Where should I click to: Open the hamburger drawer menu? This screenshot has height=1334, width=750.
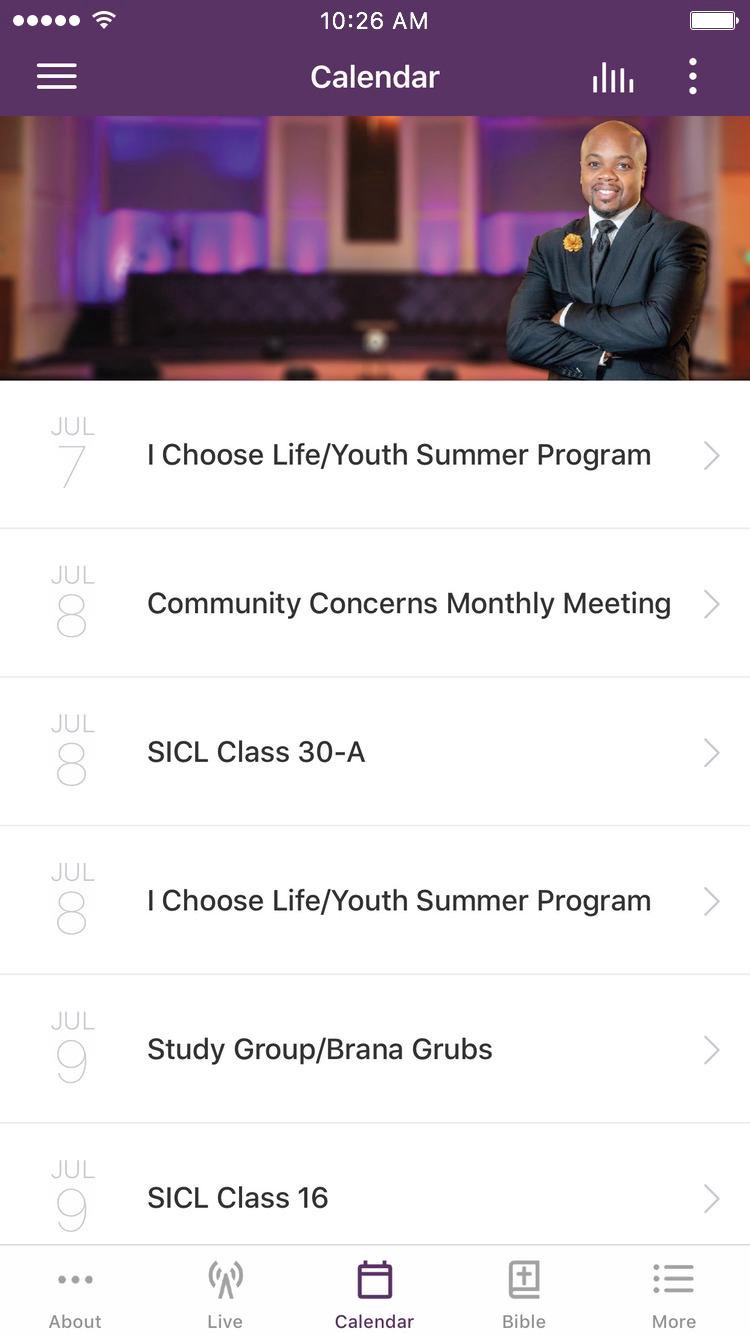[x=57, y=77]
